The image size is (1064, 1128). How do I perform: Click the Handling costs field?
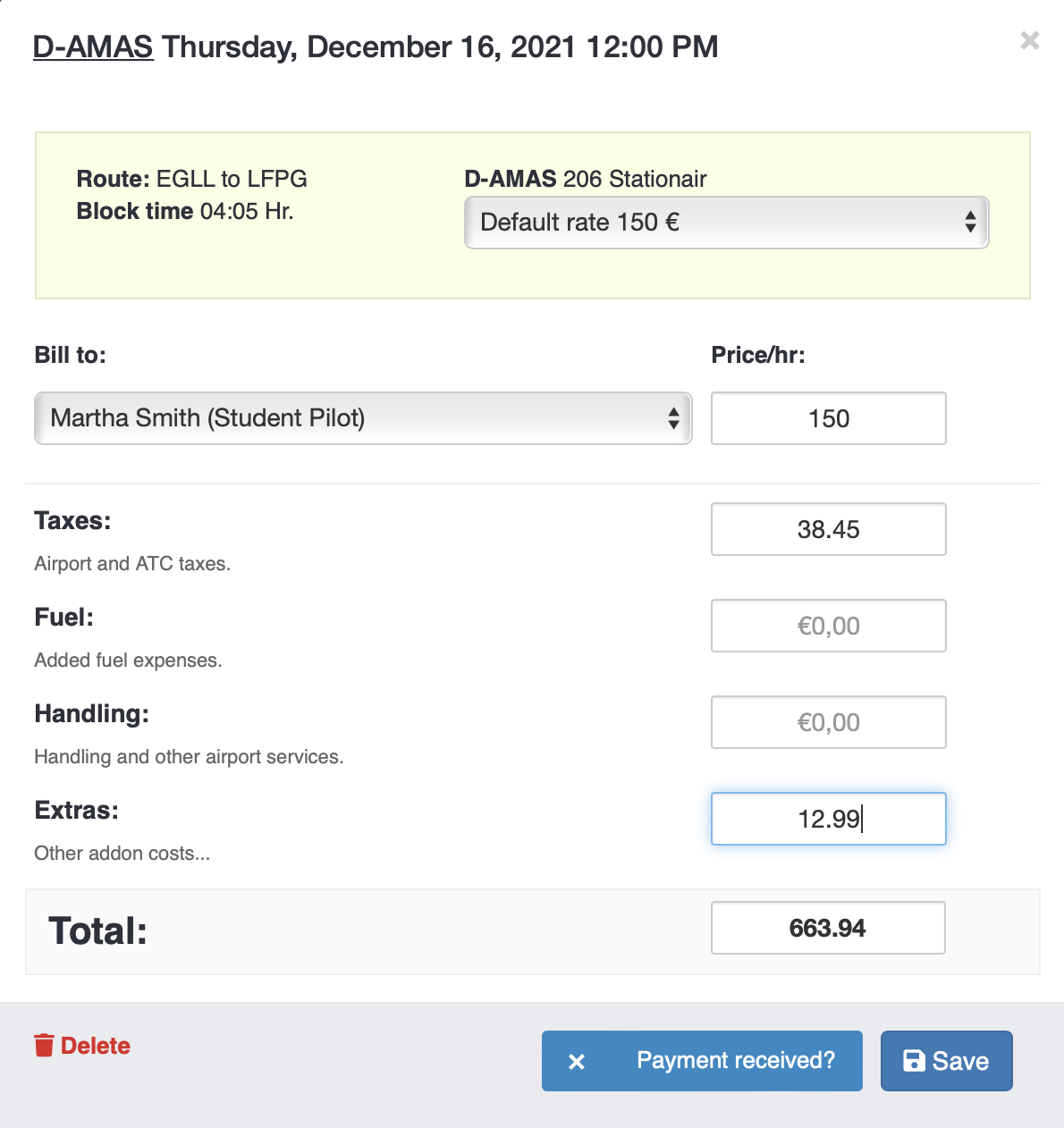pos(827,721)
